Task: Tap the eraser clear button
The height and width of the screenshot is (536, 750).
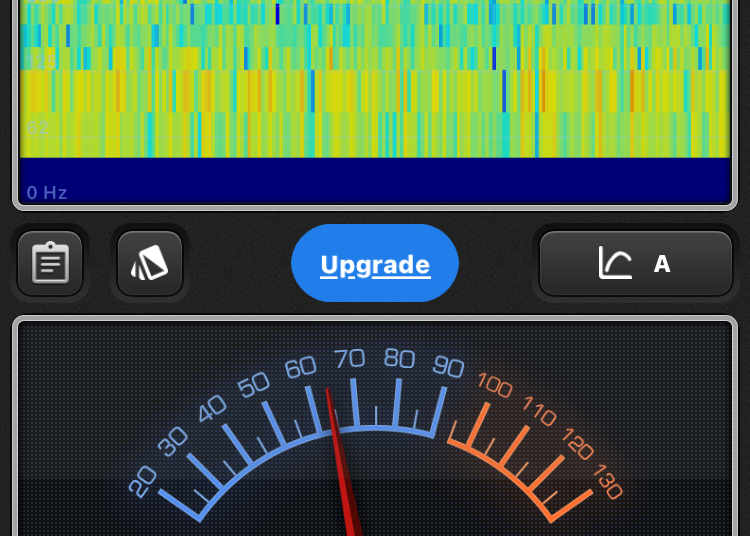Action: (150, 264)
